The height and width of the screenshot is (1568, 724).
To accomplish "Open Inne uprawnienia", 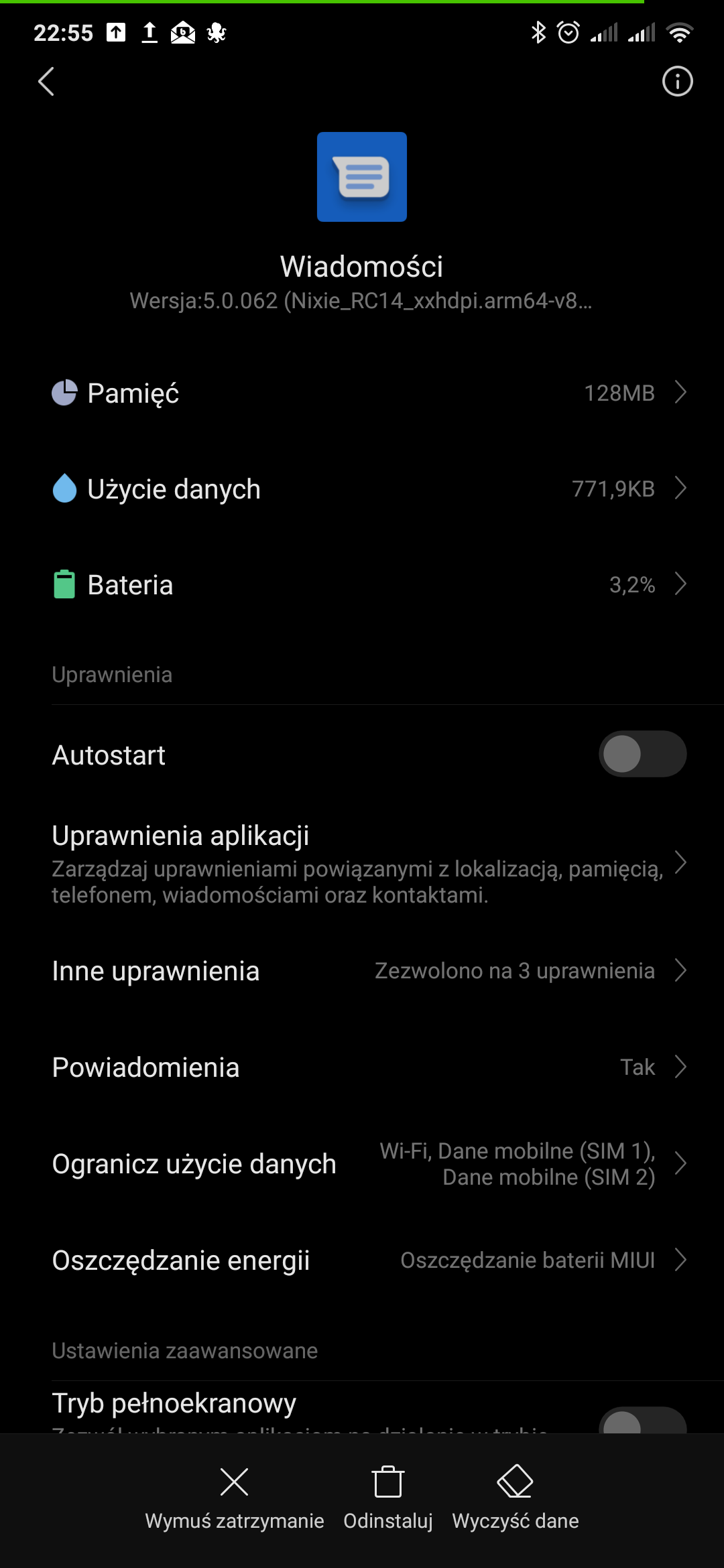I will point(362,971).
